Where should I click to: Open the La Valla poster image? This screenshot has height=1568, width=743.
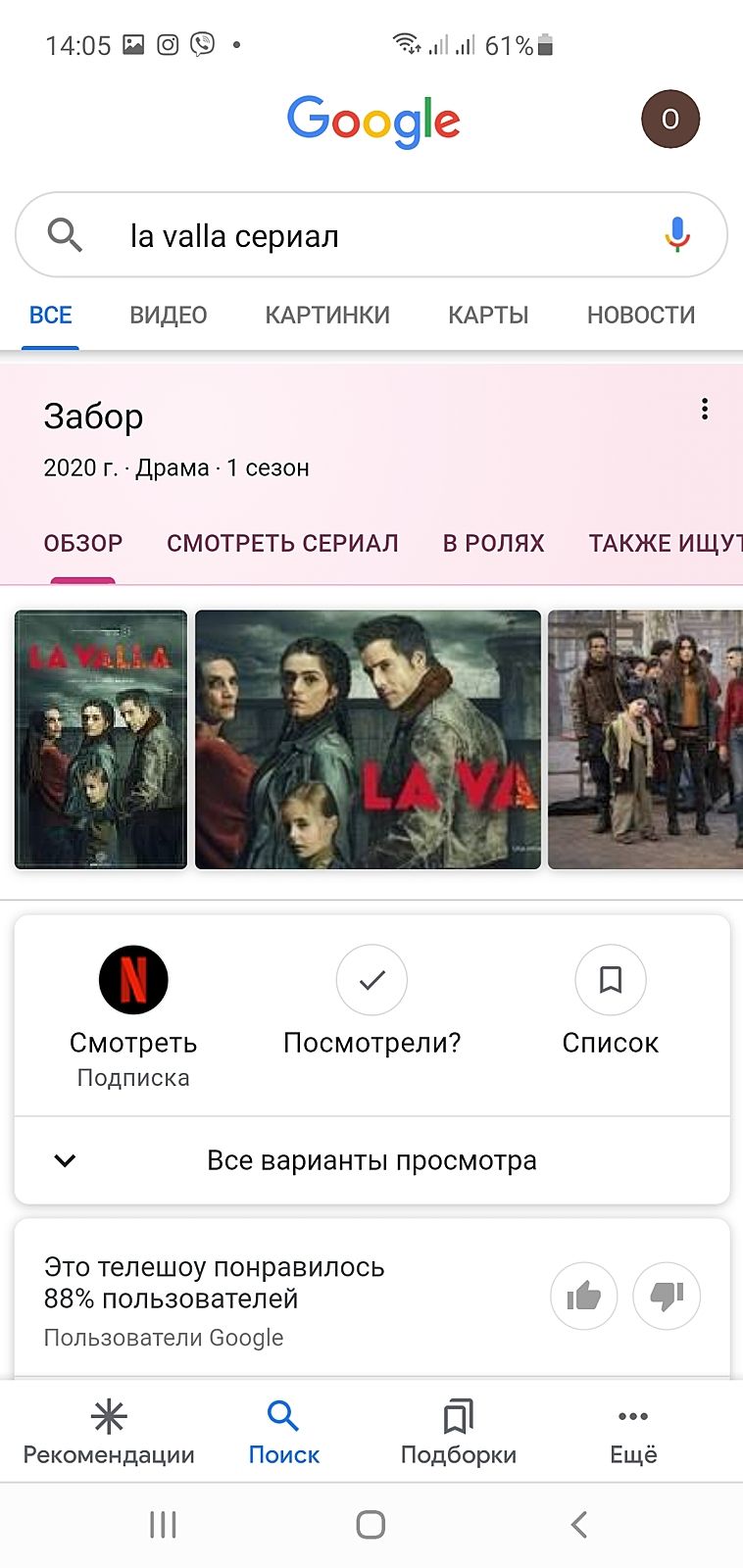pyautogui.click(x=101, y=740)
